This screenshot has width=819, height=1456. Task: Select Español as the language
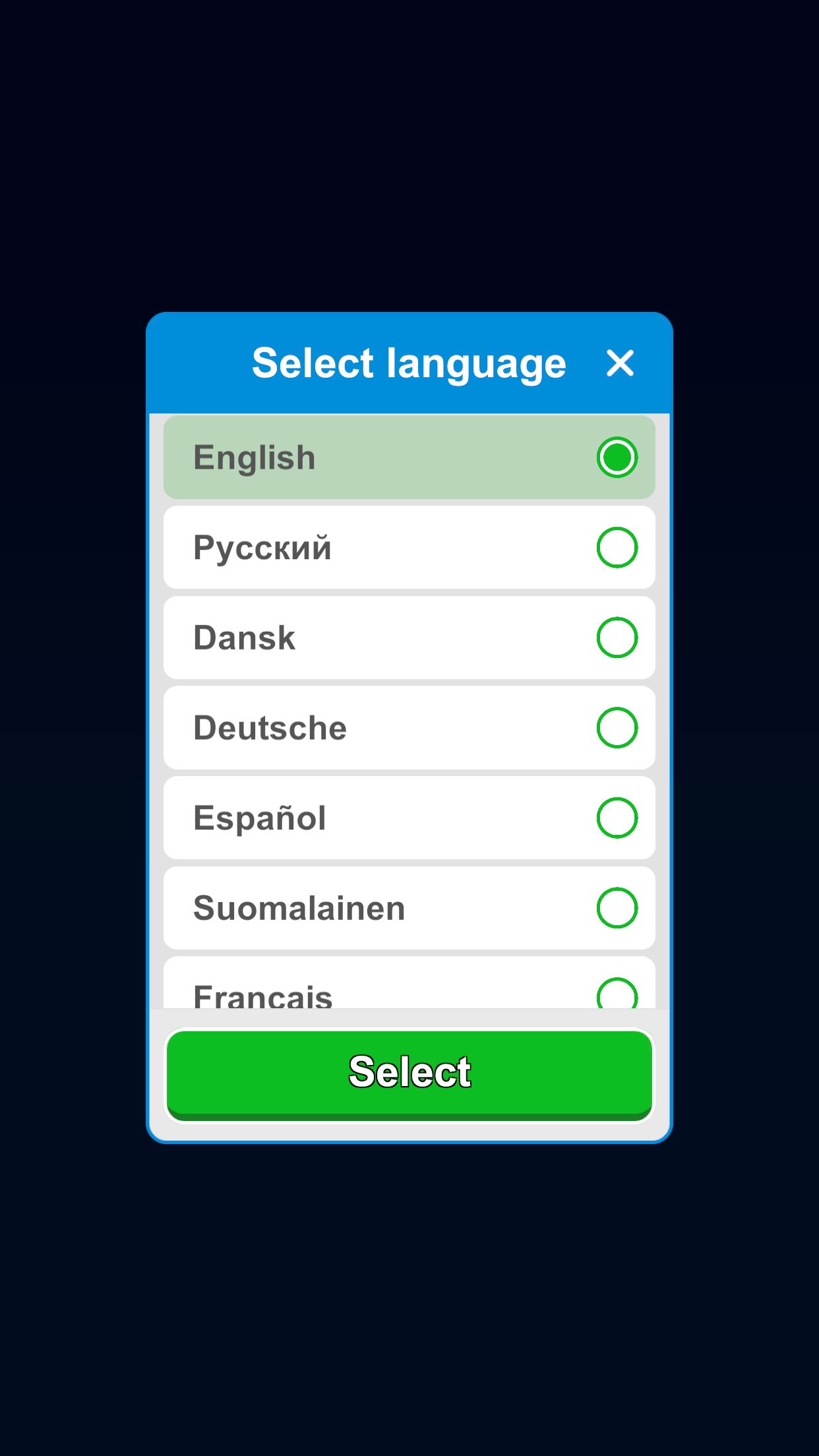(409, 818)
